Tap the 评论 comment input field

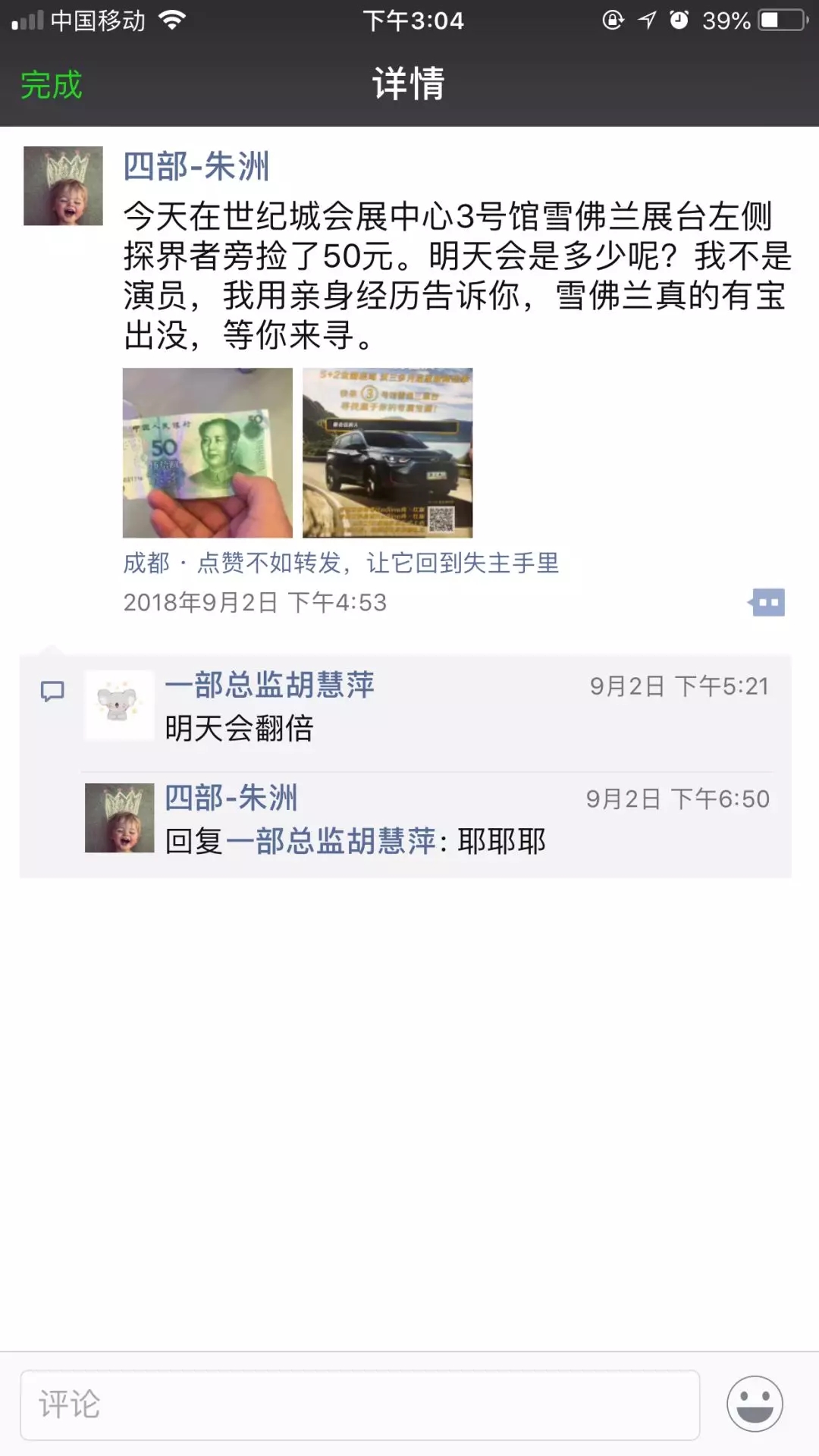point(359,1404)
